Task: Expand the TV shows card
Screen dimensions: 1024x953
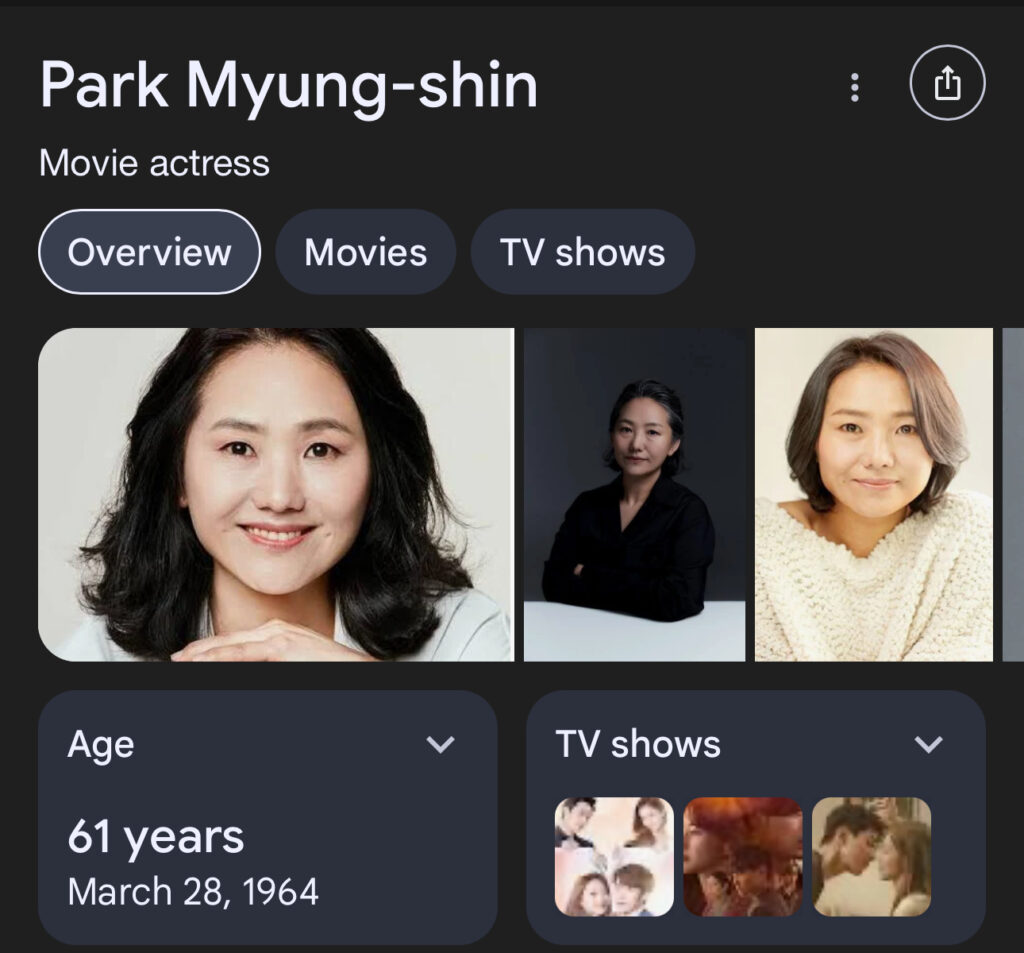Action: click(929, 744)
